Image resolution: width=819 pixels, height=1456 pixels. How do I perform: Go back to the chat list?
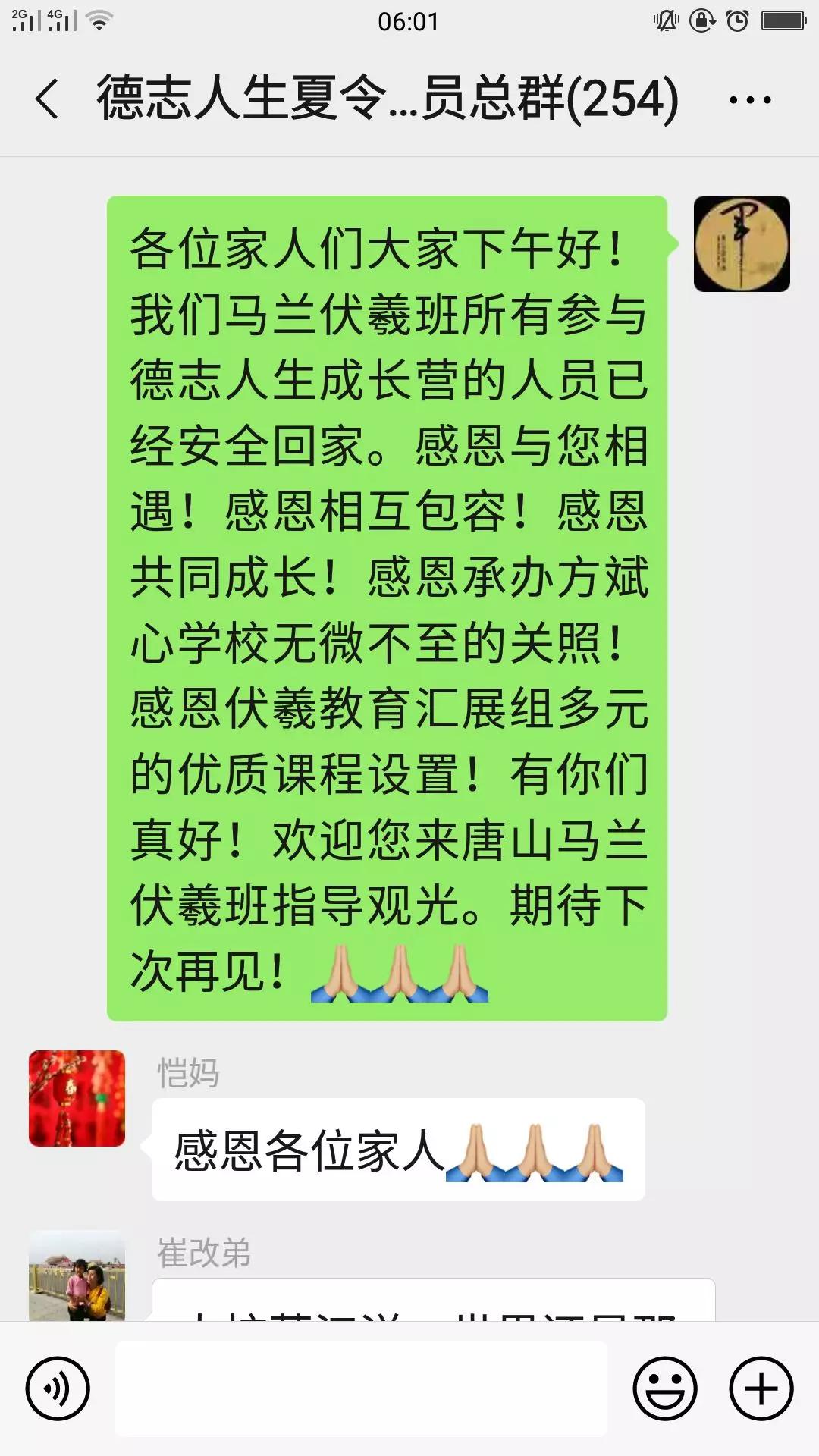[47, 99]
